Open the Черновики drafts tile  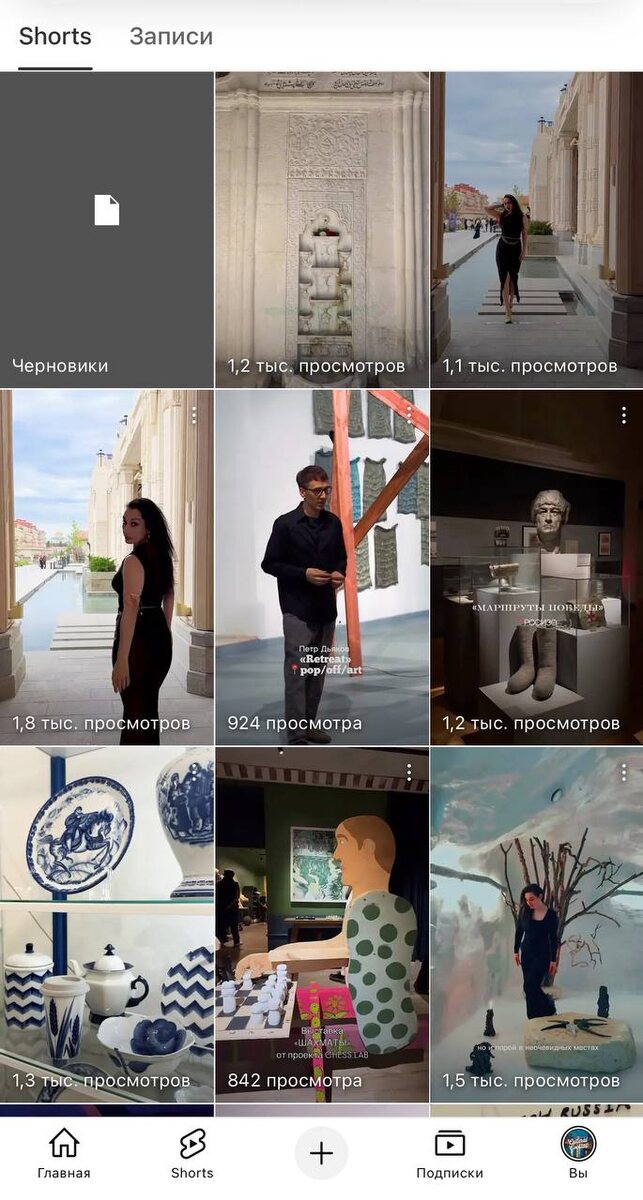[107, 229]
